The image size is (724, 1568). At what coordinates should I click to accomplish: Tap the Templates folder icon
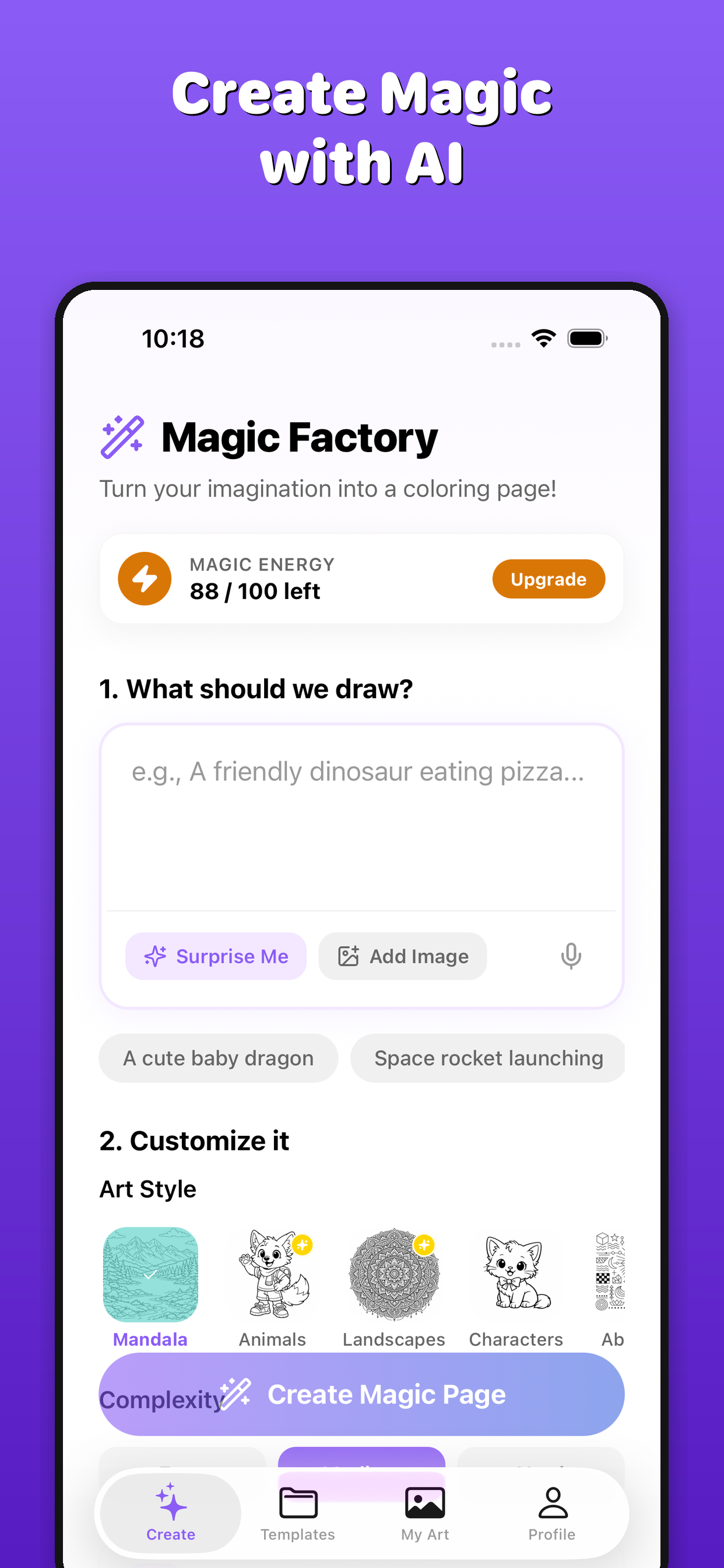tap(297, 1503)
